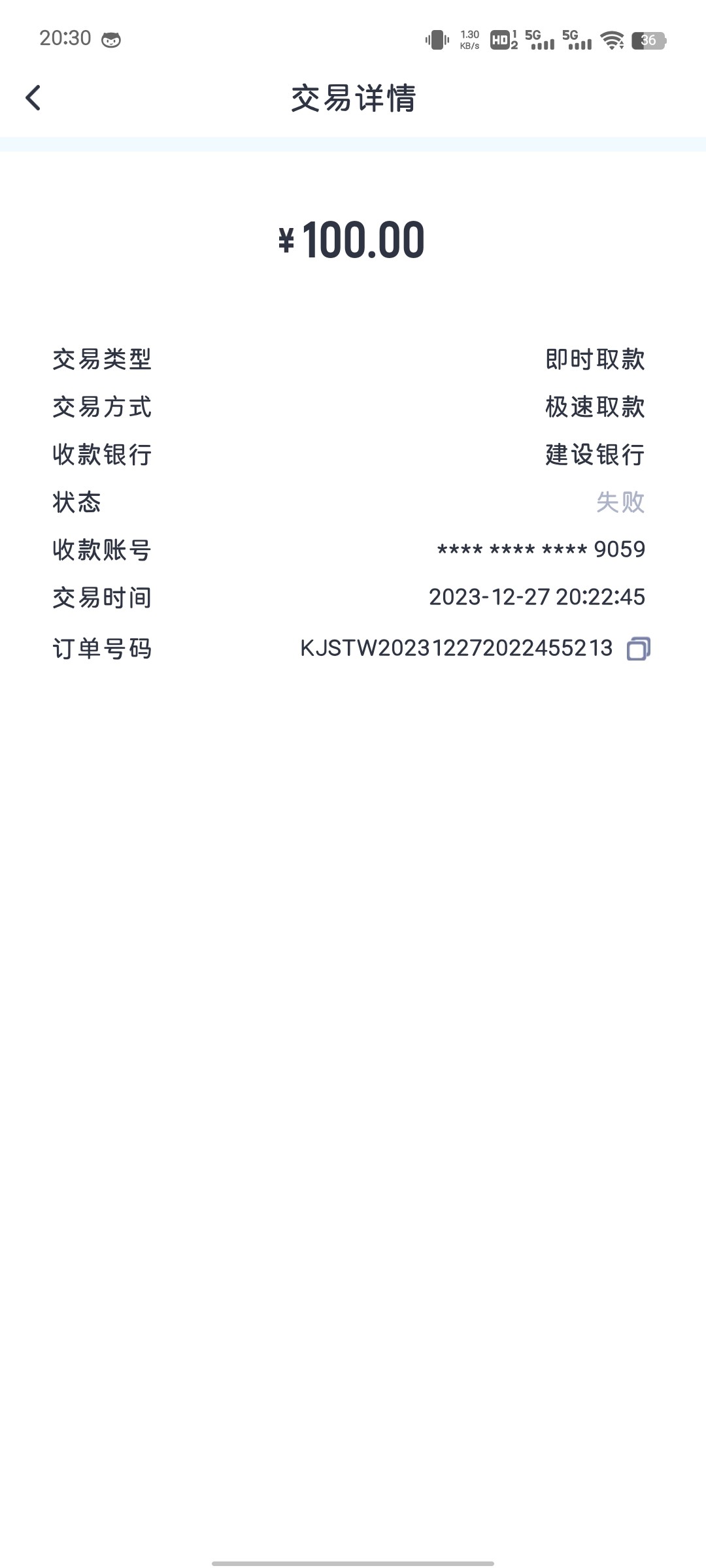The image size is (706, 1568).
Task: Select the 极速取款 transaction method value
Action: (593, 408)
